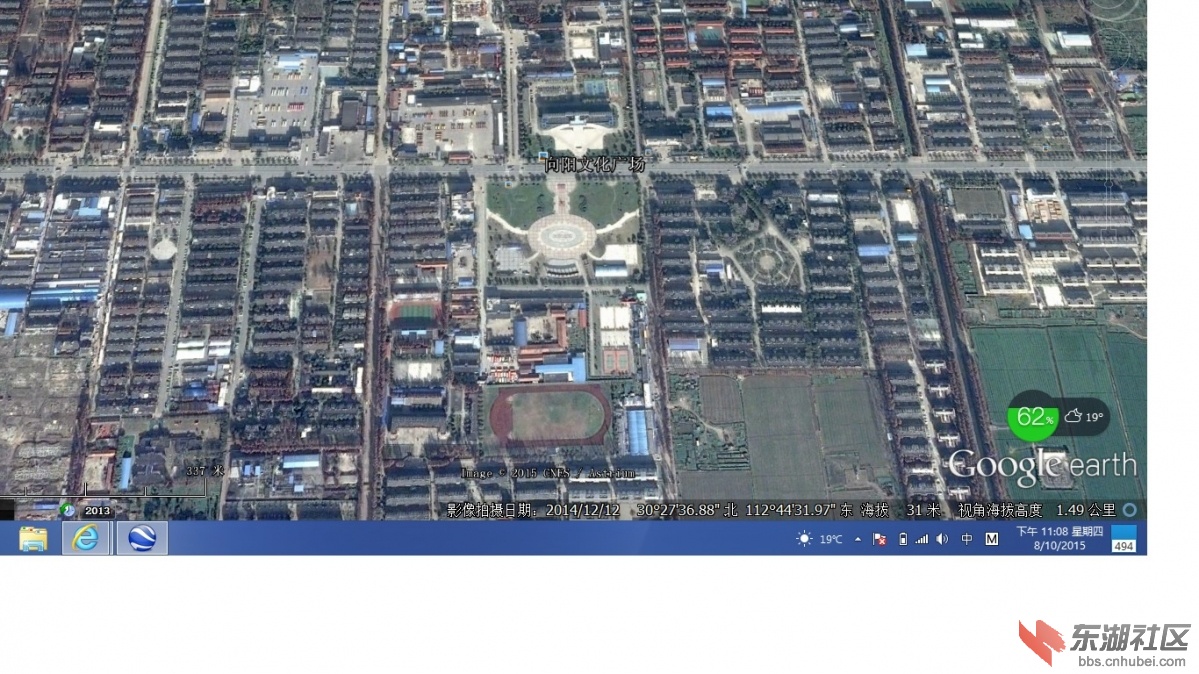Launch Internet Explorer from the taskbar
Image resolution: width=1199 pixels, height=674 pixels.
87,539
